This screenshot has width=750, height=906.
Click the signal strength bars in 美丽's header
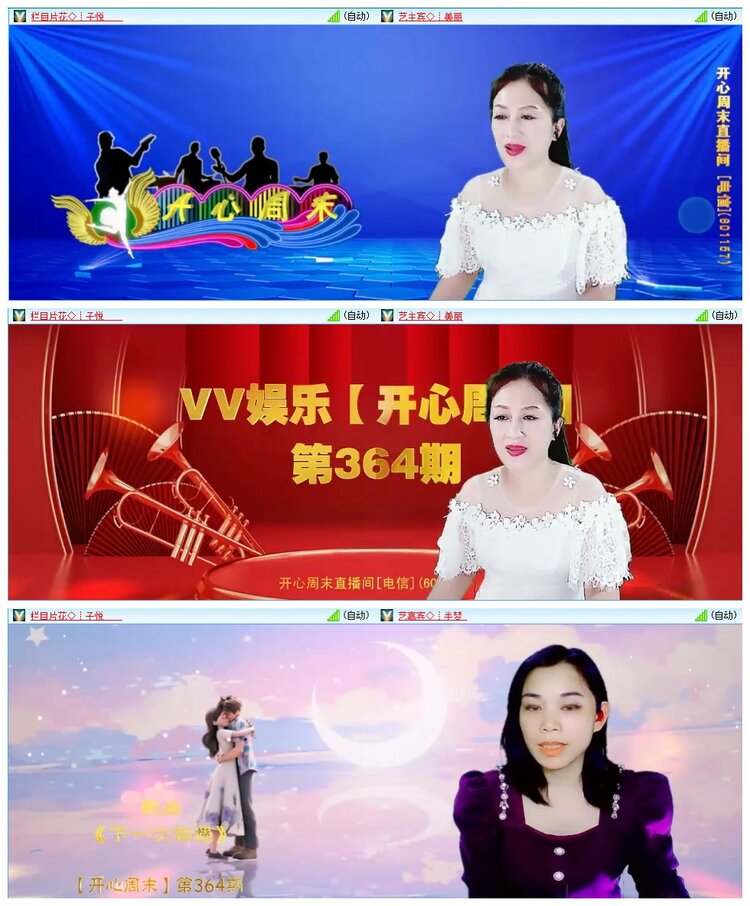click(700, 14)
